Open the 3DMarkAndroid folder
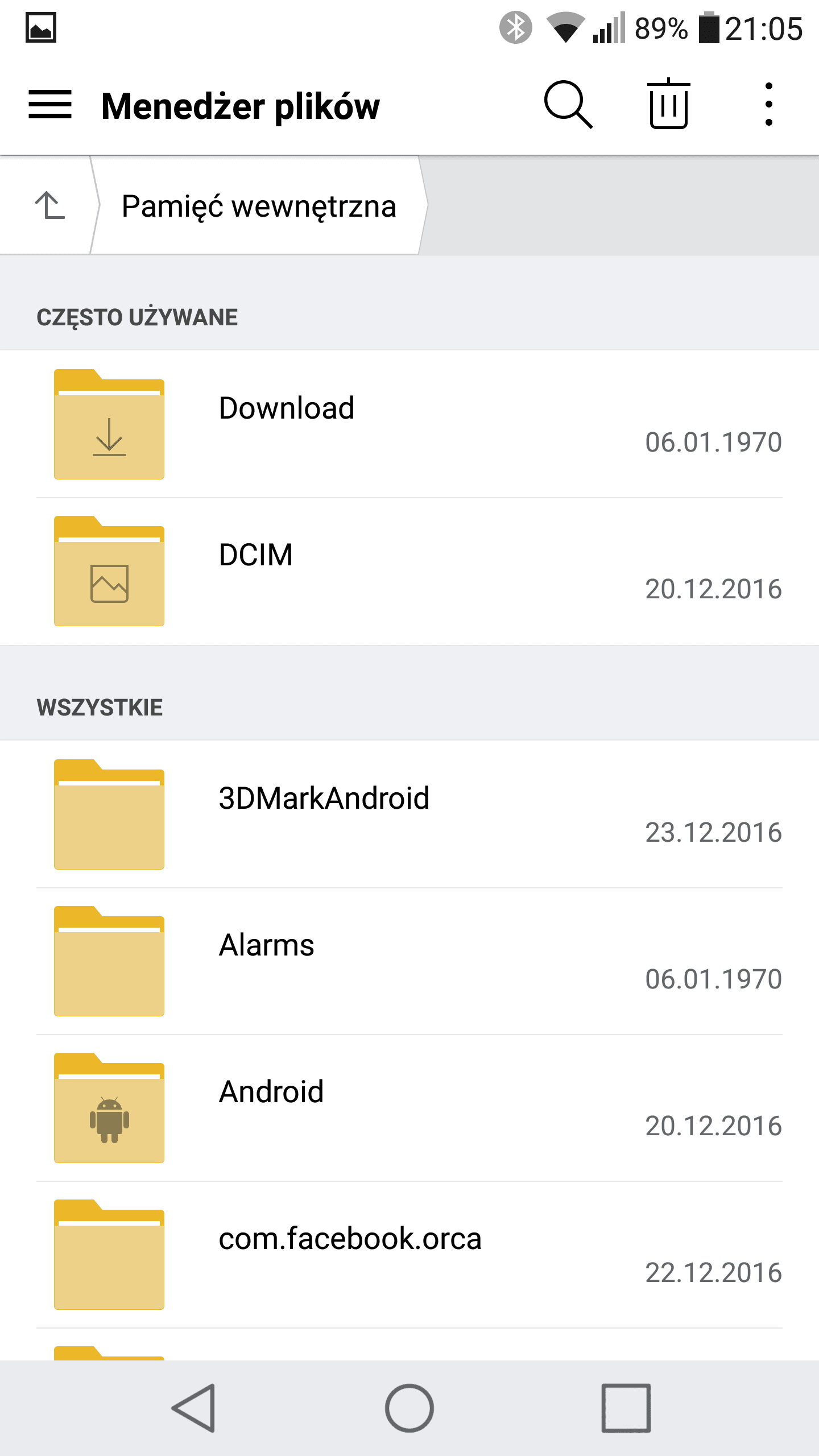This screenshot has width=819, height=1456. pos(409,814)
